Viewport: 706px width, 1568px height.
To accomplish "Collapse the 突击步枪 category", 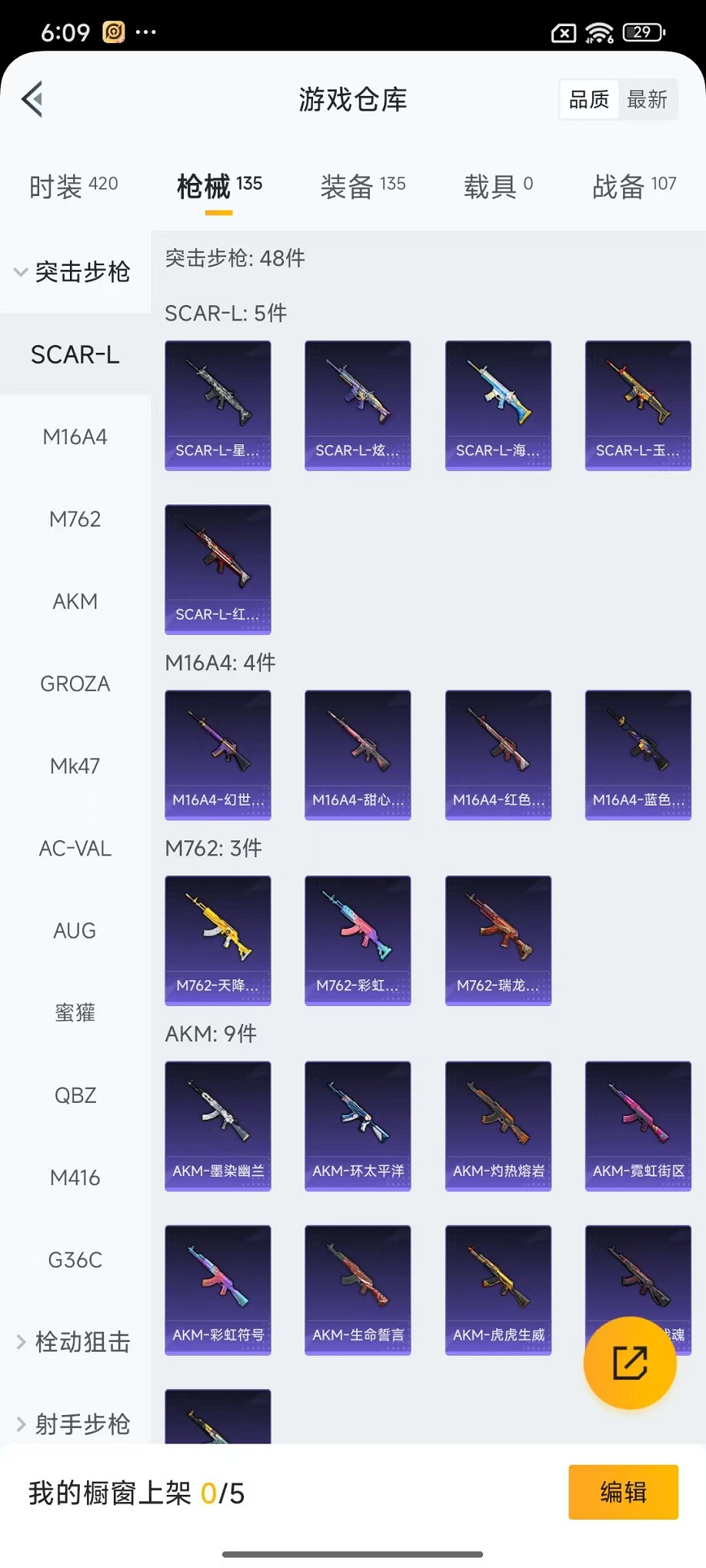I will pyautogui.click(x=73, y=271).
